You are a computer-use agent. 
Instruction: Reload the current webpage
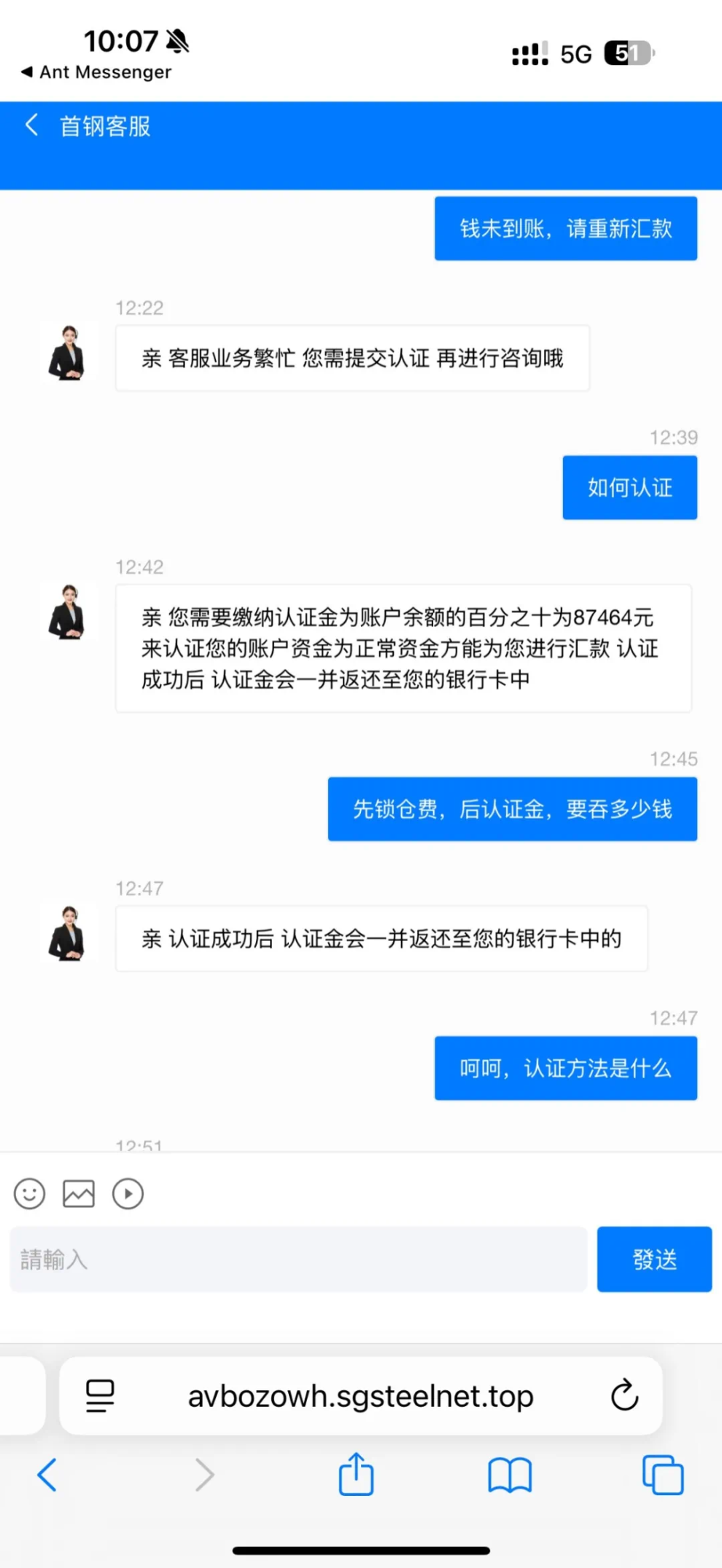(624, 1395)
